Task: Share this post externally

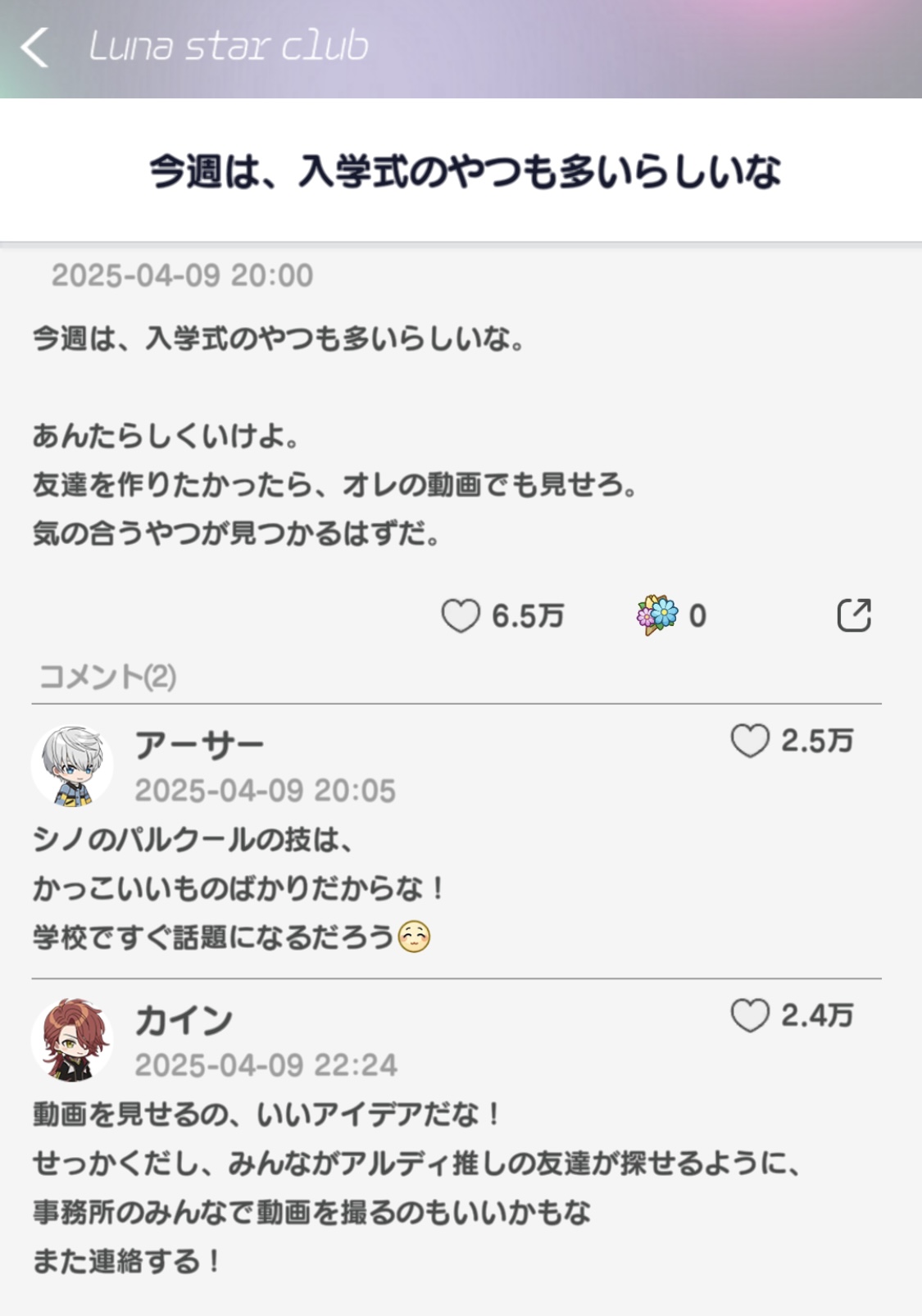Action: click(854, 615)
